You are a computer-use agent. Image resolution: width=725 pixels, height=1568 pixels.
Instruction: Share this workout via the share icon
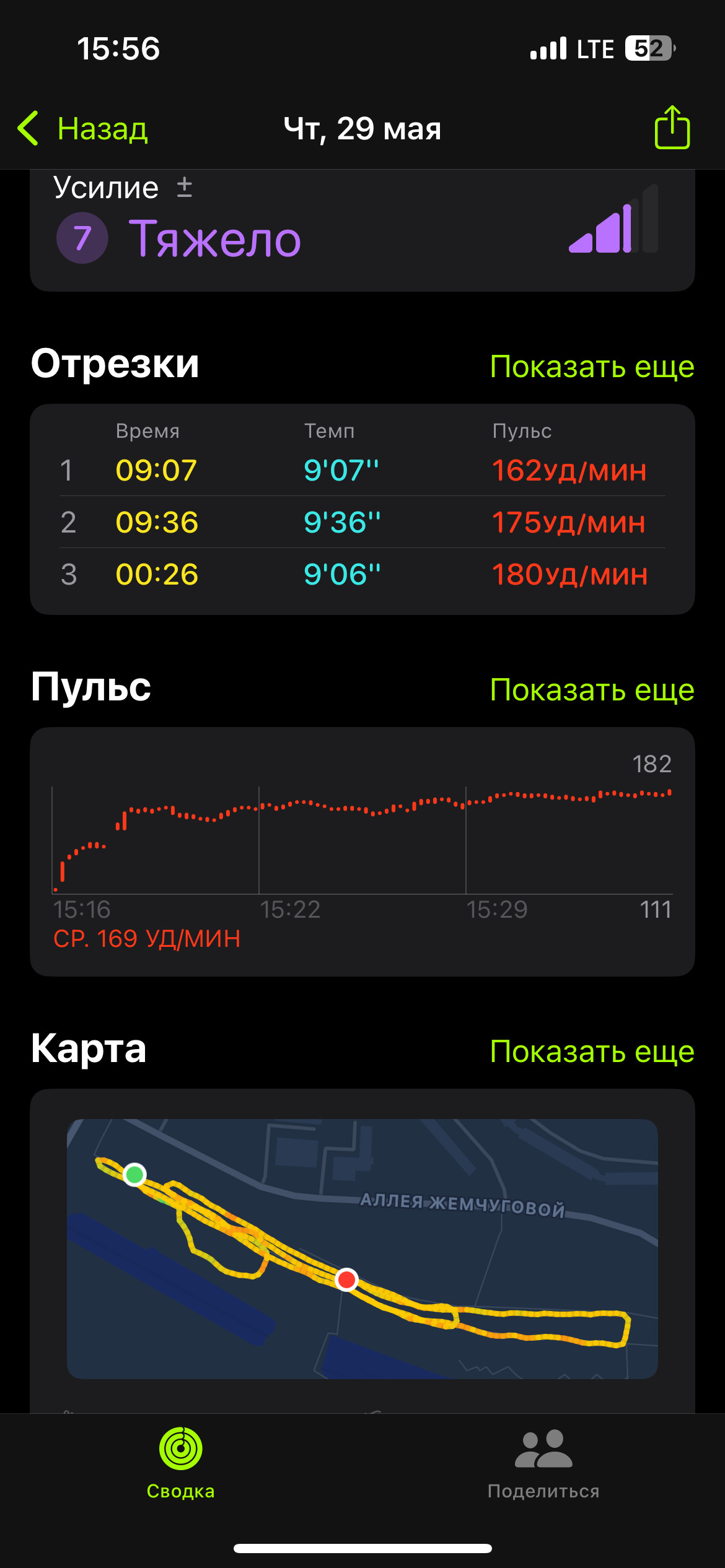click(672, 128)
